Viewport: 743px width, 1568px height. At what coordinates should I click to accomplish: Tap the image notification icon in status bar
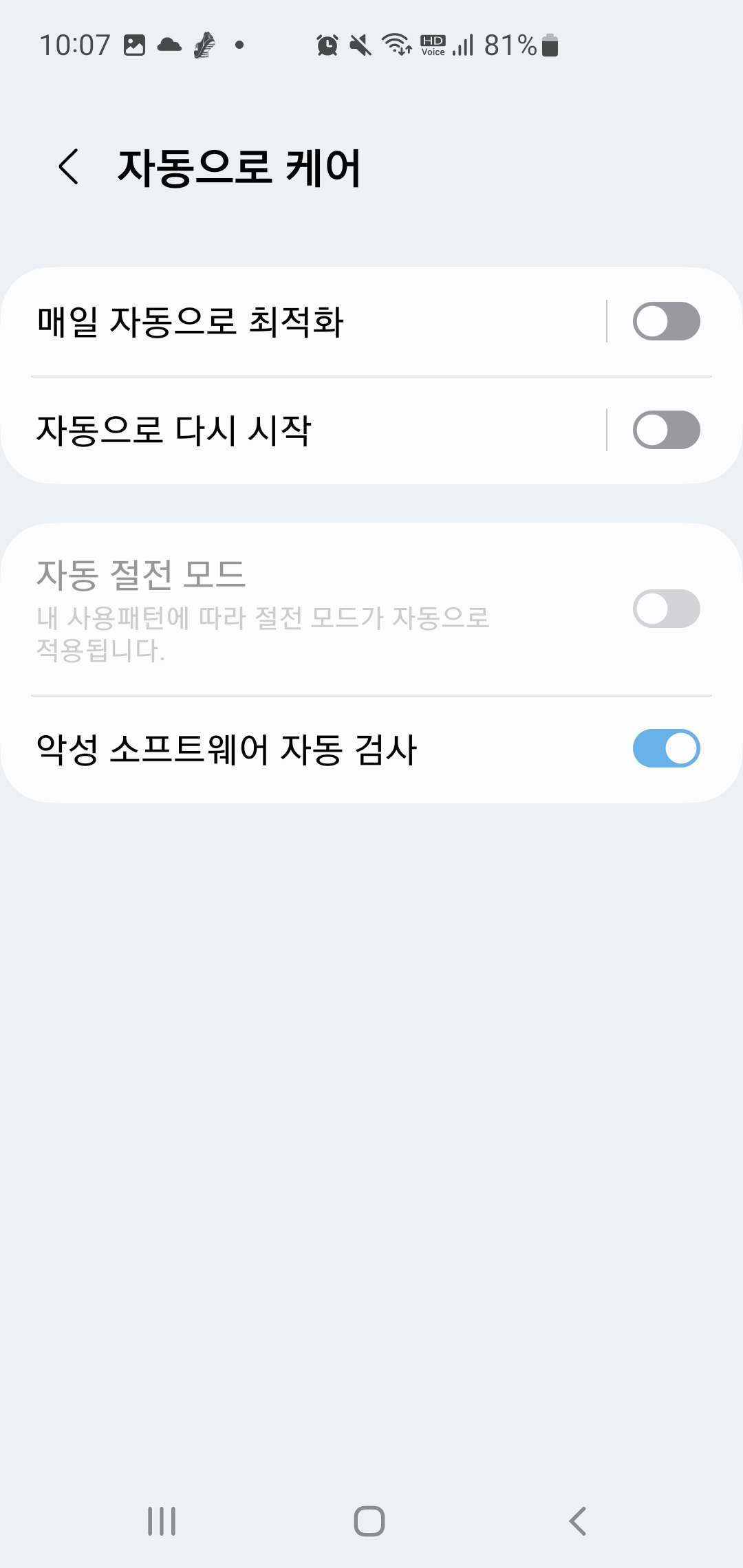click(133, 45)
